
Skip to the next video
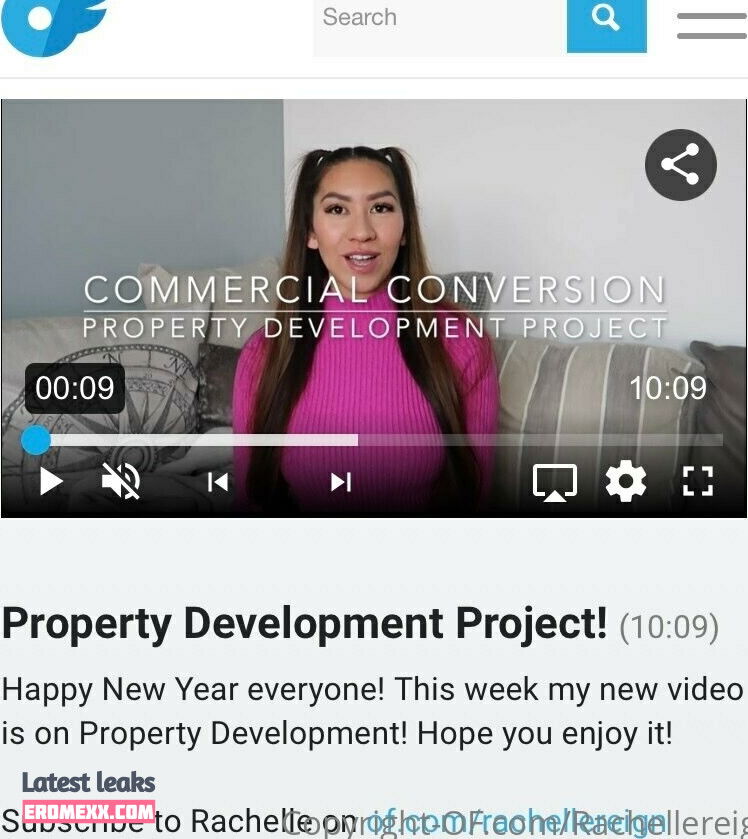coord(341,482)
